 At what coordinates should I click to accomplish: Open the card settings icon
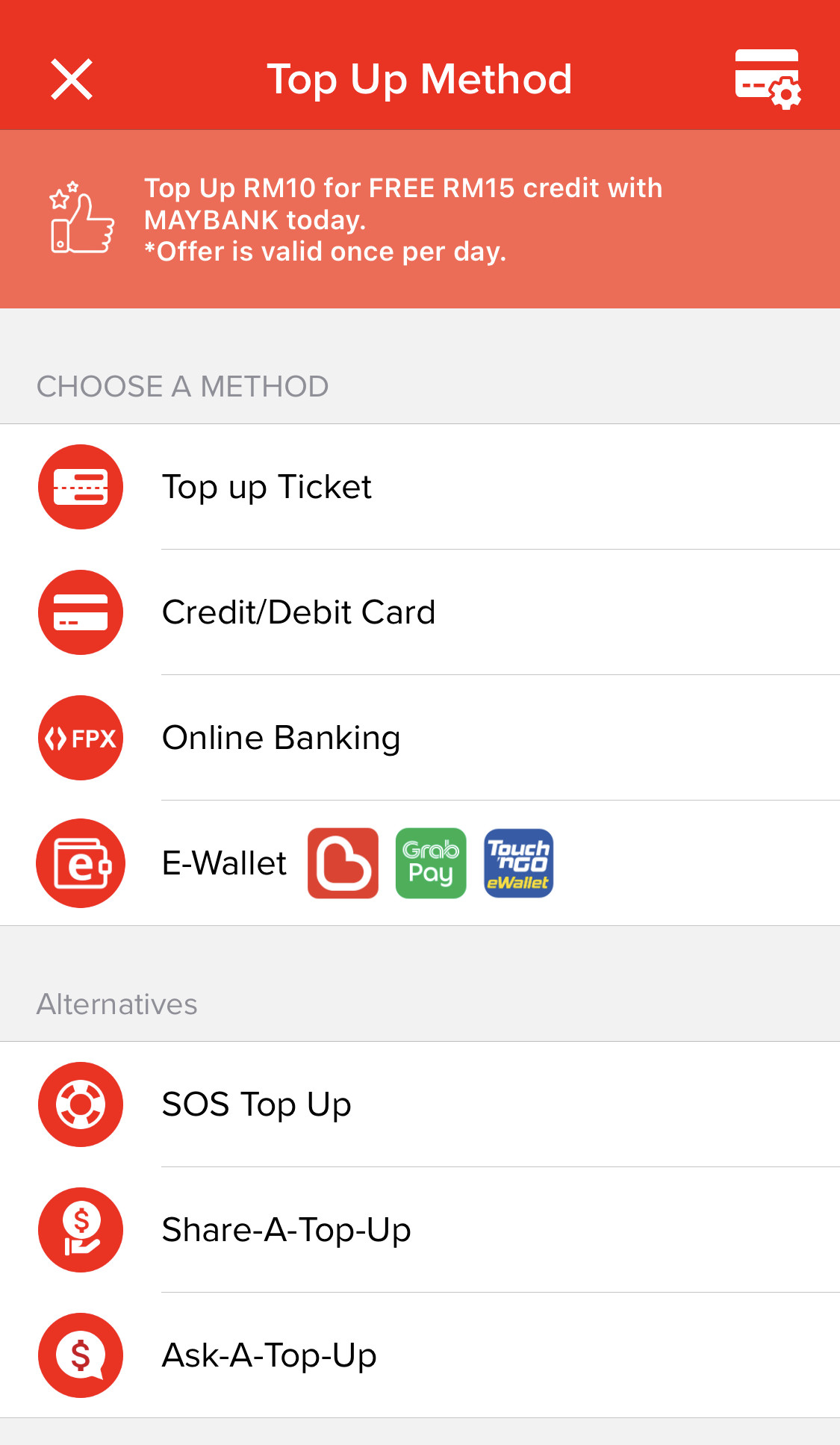coord(768,79)
